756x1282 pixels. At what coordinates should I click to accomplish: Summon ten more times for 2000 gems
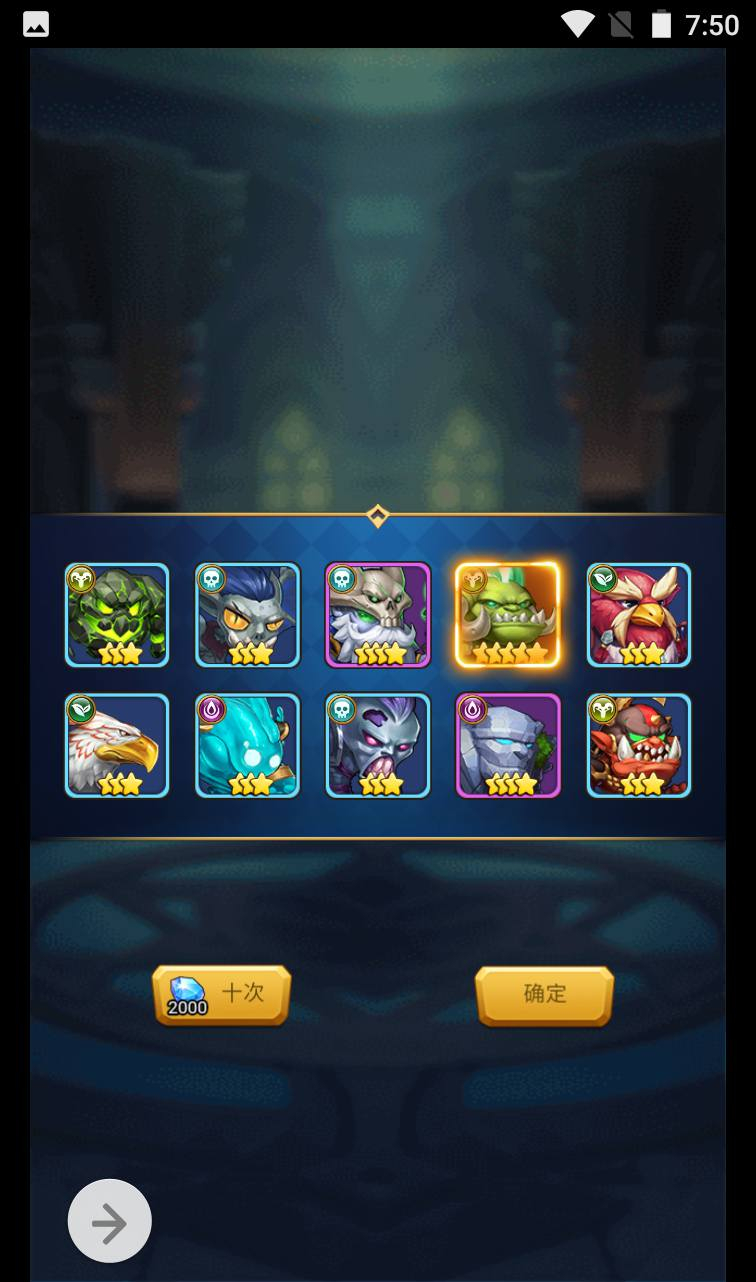[x=221, y=995]
